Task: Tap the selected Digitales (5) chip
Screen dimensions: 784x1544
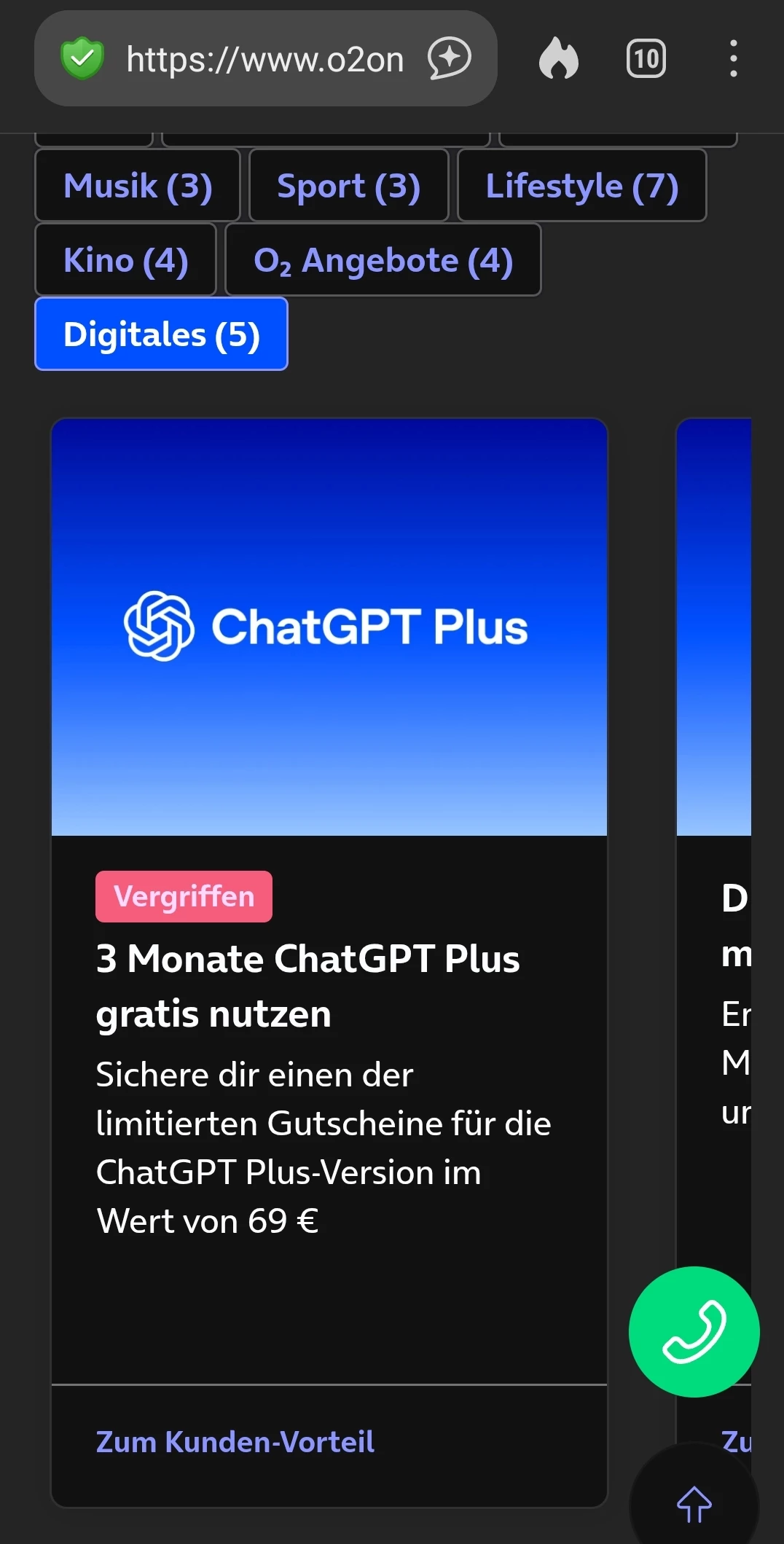Action: pyautogui.click(x=161, y=334)
